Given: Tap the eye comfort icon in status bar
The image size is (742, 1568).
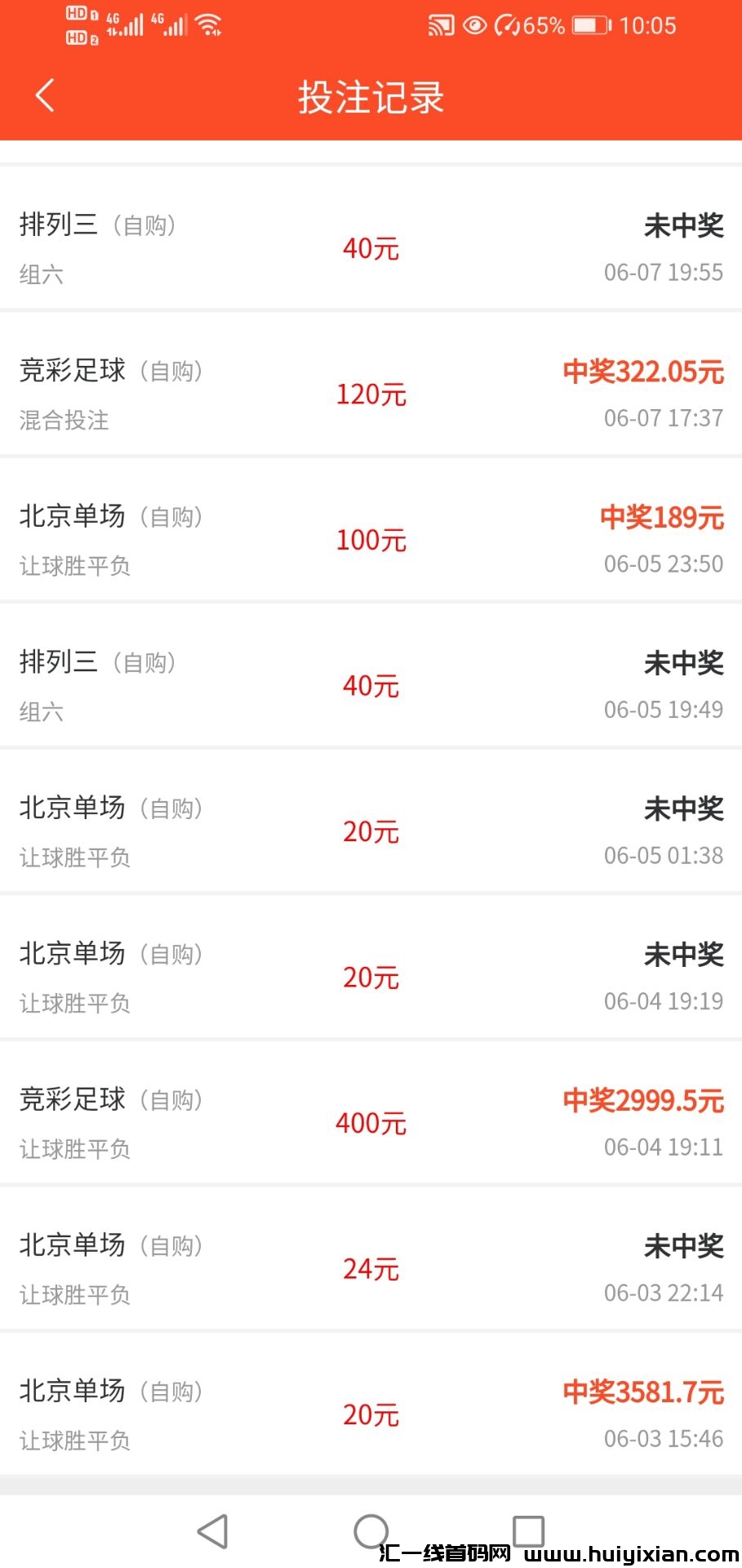Looking at the screenshot, I should (x=474, y=25).
